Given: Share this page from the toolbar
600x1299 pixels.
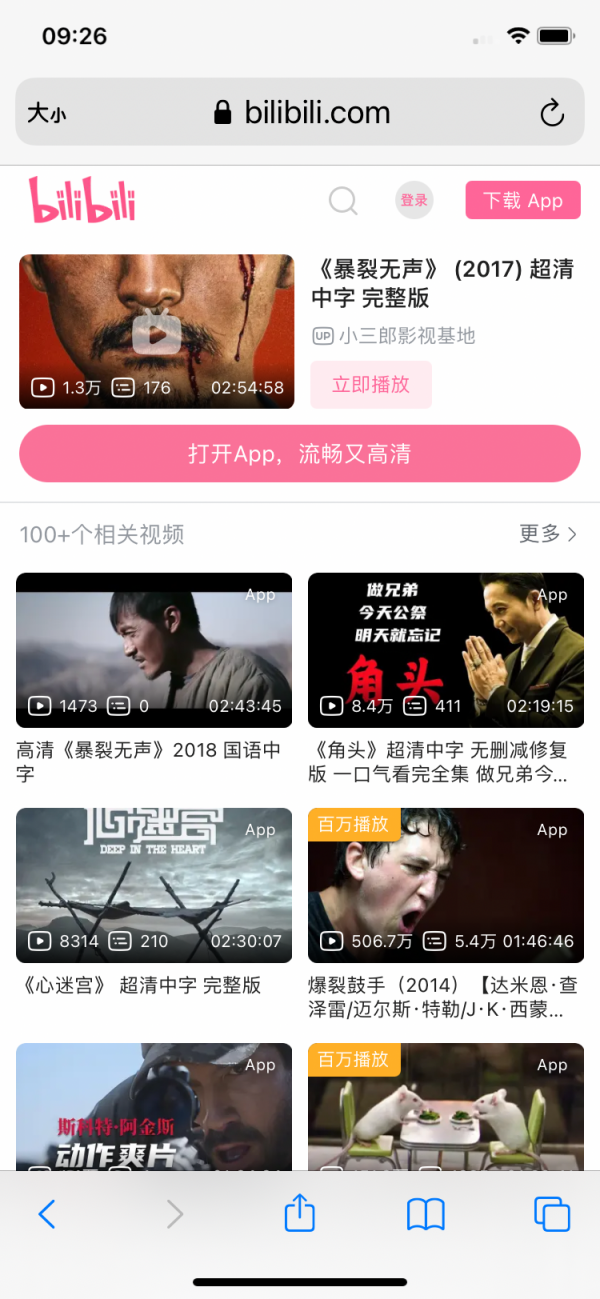Looking at the screenshot, I should pos(300,1214).
